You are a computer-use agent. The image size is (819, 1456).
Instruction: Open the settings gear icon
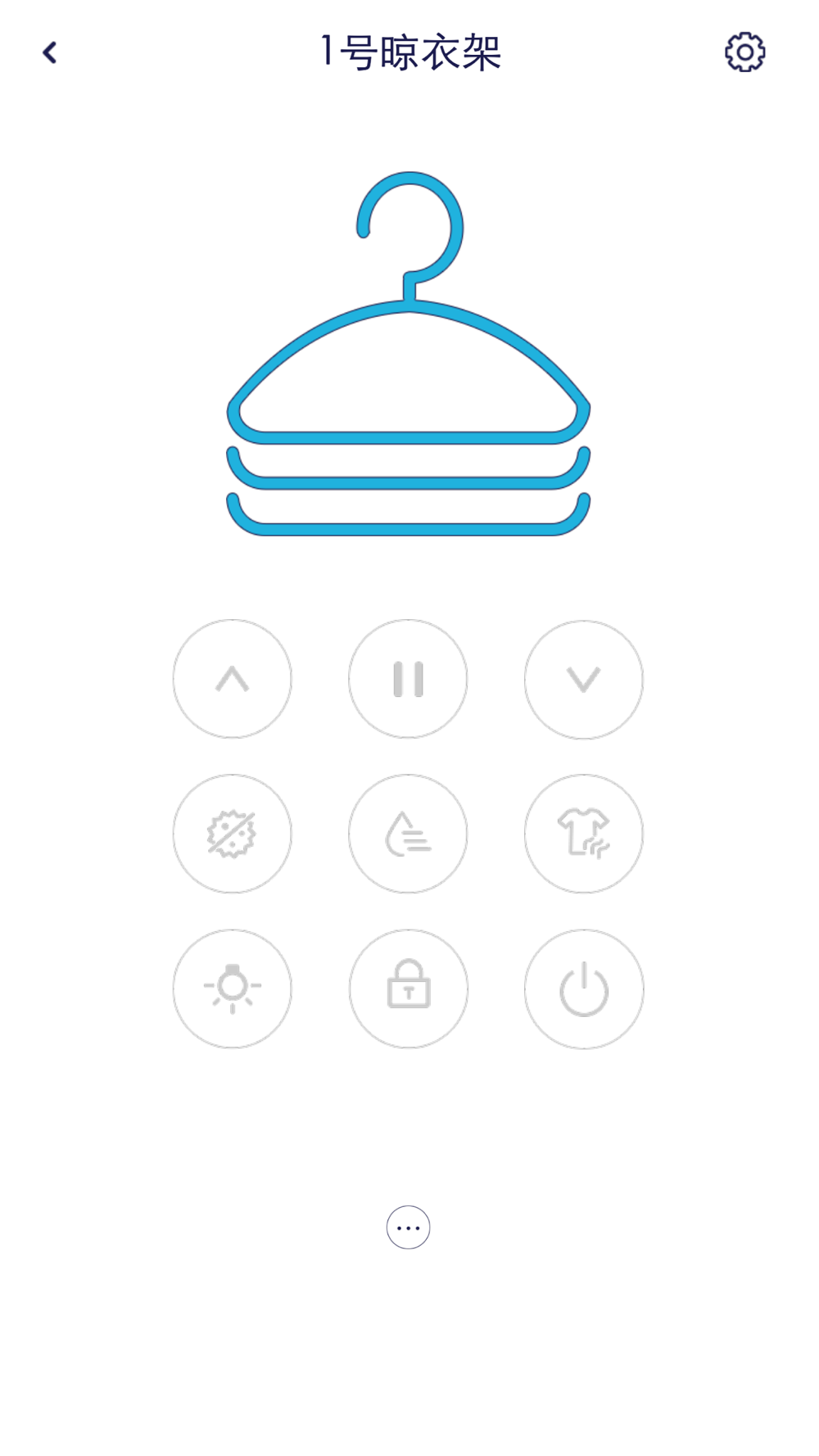pyautogui.click(x=744, y=52)
